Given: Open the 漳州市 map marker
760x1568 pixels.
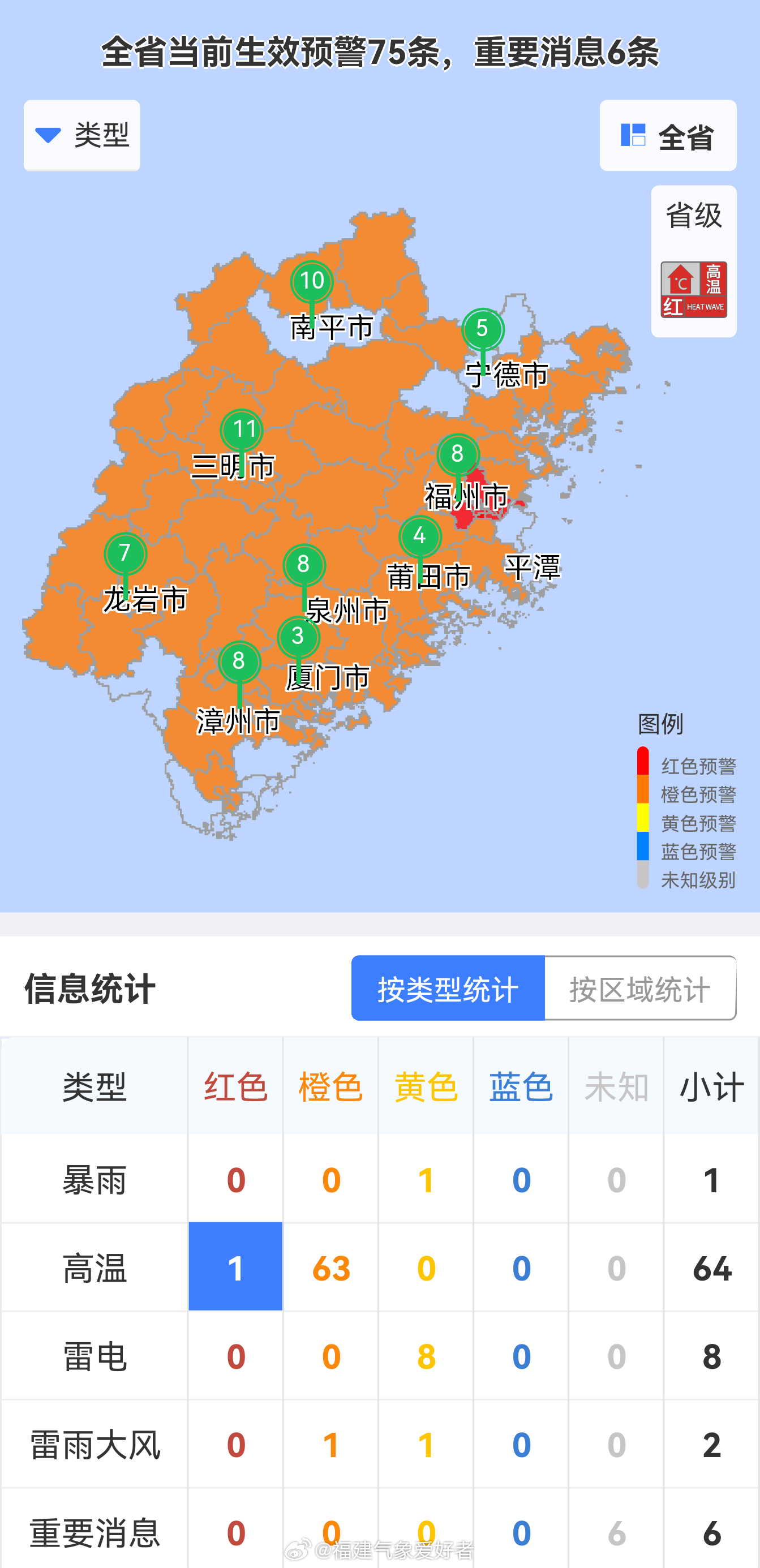Looking at the screenshot, I should [239, 661].
